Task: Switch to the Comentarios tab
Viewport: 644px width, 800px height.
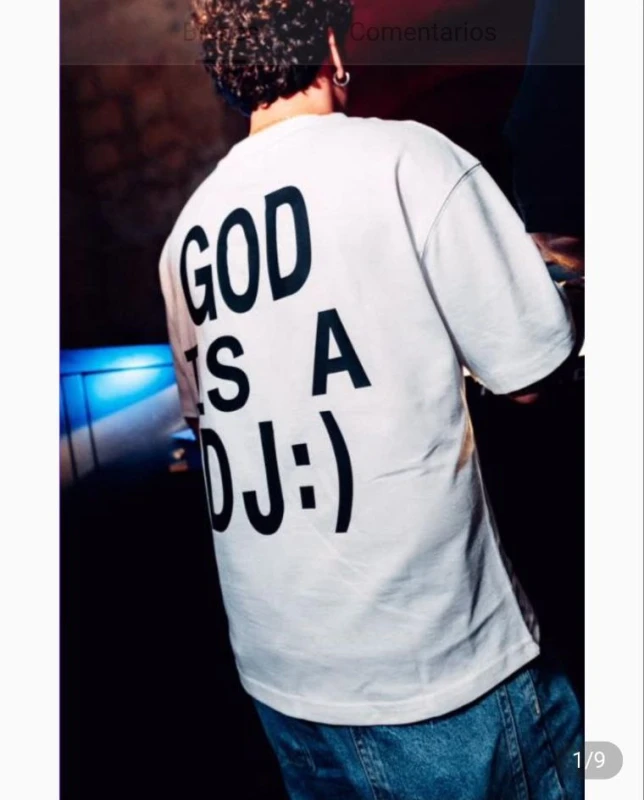Action: tap(423, 32)
